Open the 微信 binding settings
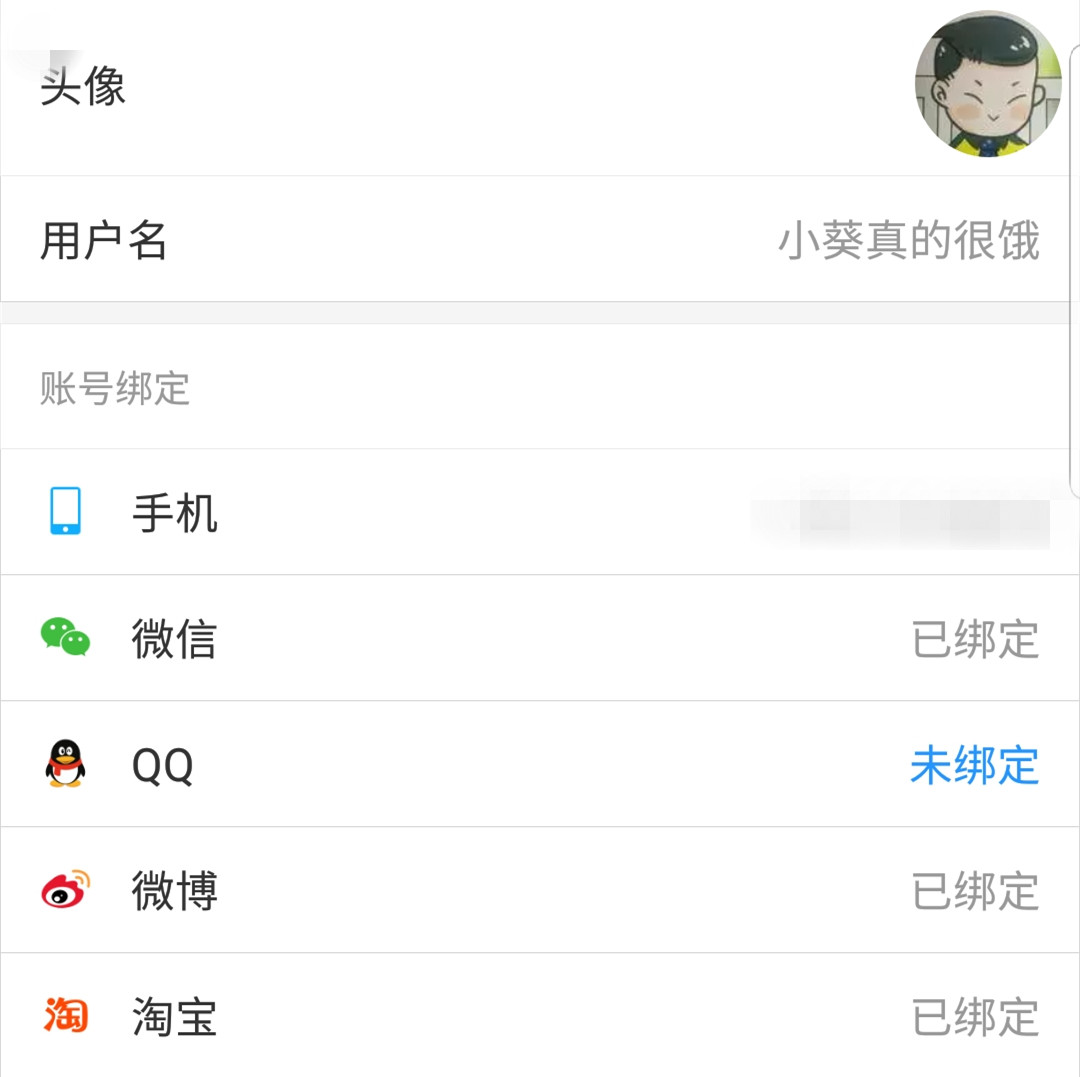 pos(540,639)
